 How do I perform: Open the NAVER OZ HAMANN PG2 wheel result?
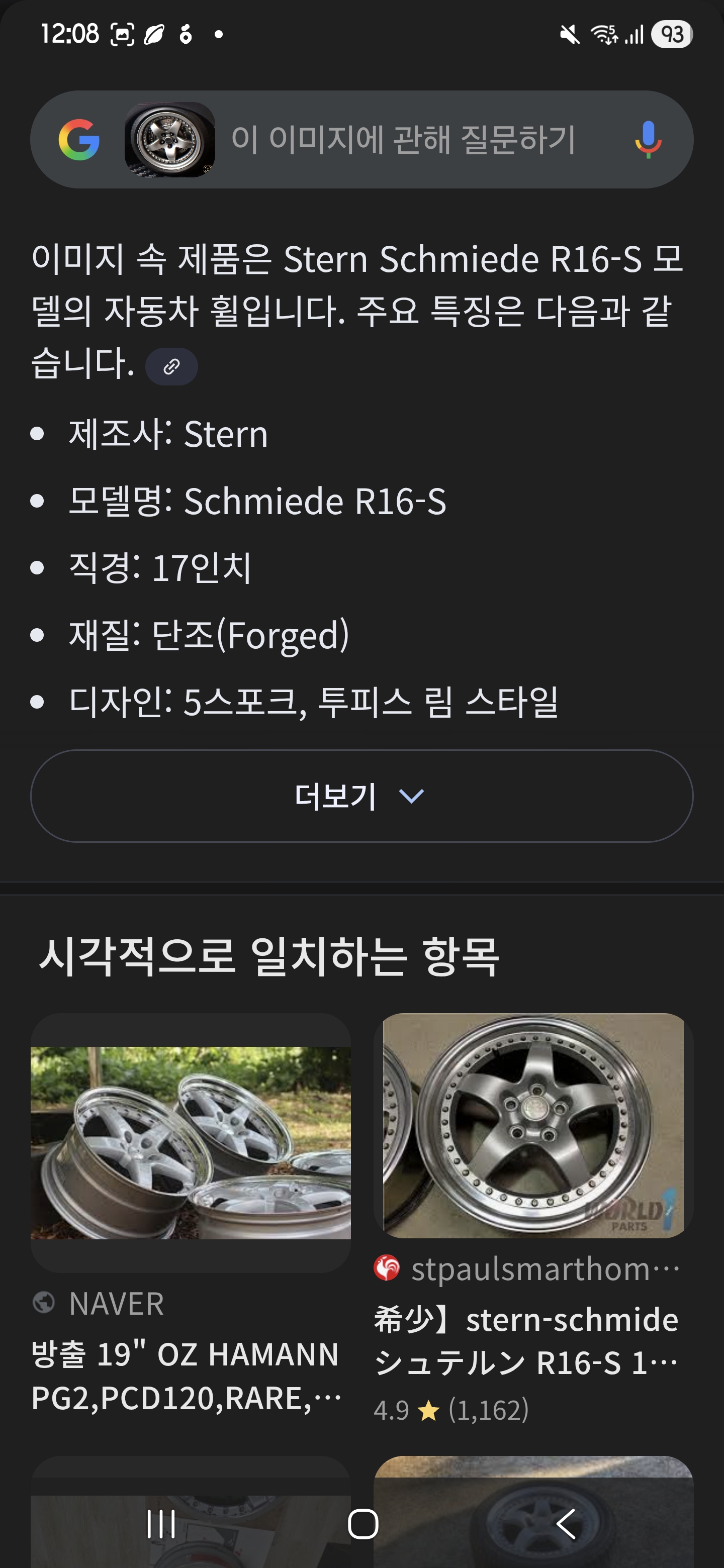[191, 1142]
